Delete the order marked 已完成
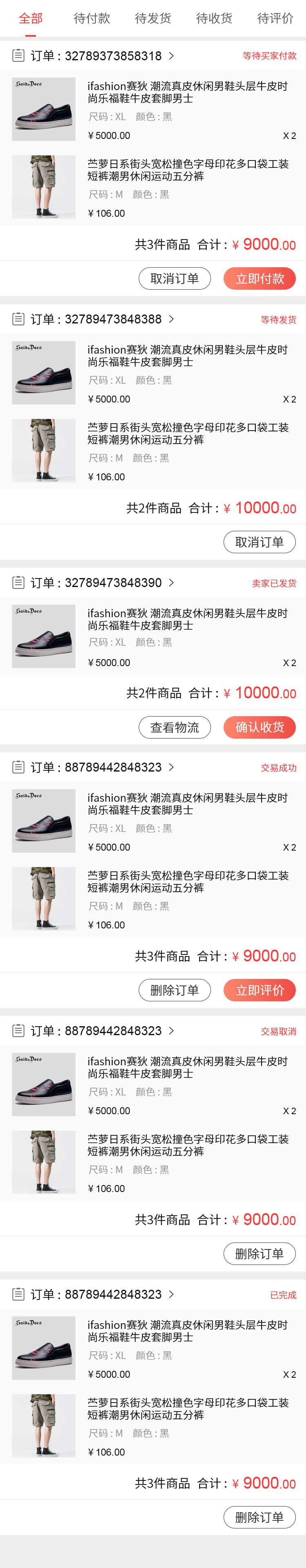Screen dimensions: 306x1568 [259, 1517]
